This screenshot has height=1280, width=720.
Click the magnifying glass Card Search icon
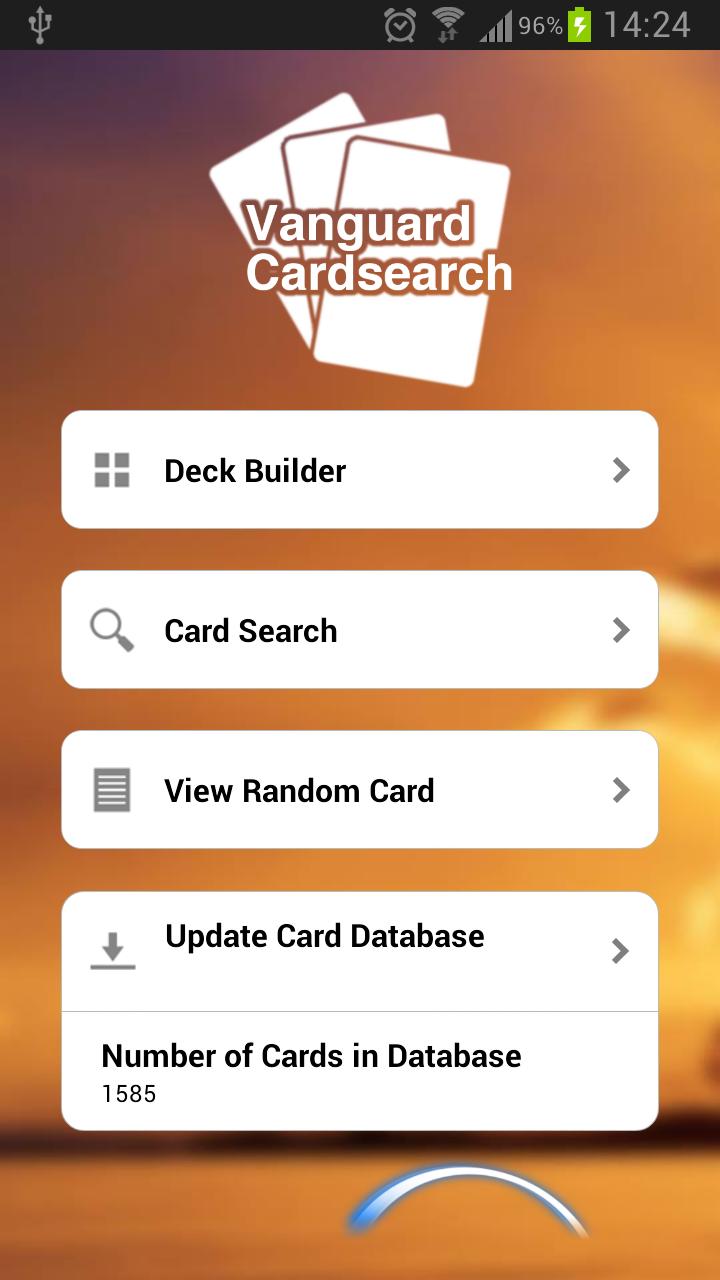(112, 630)
